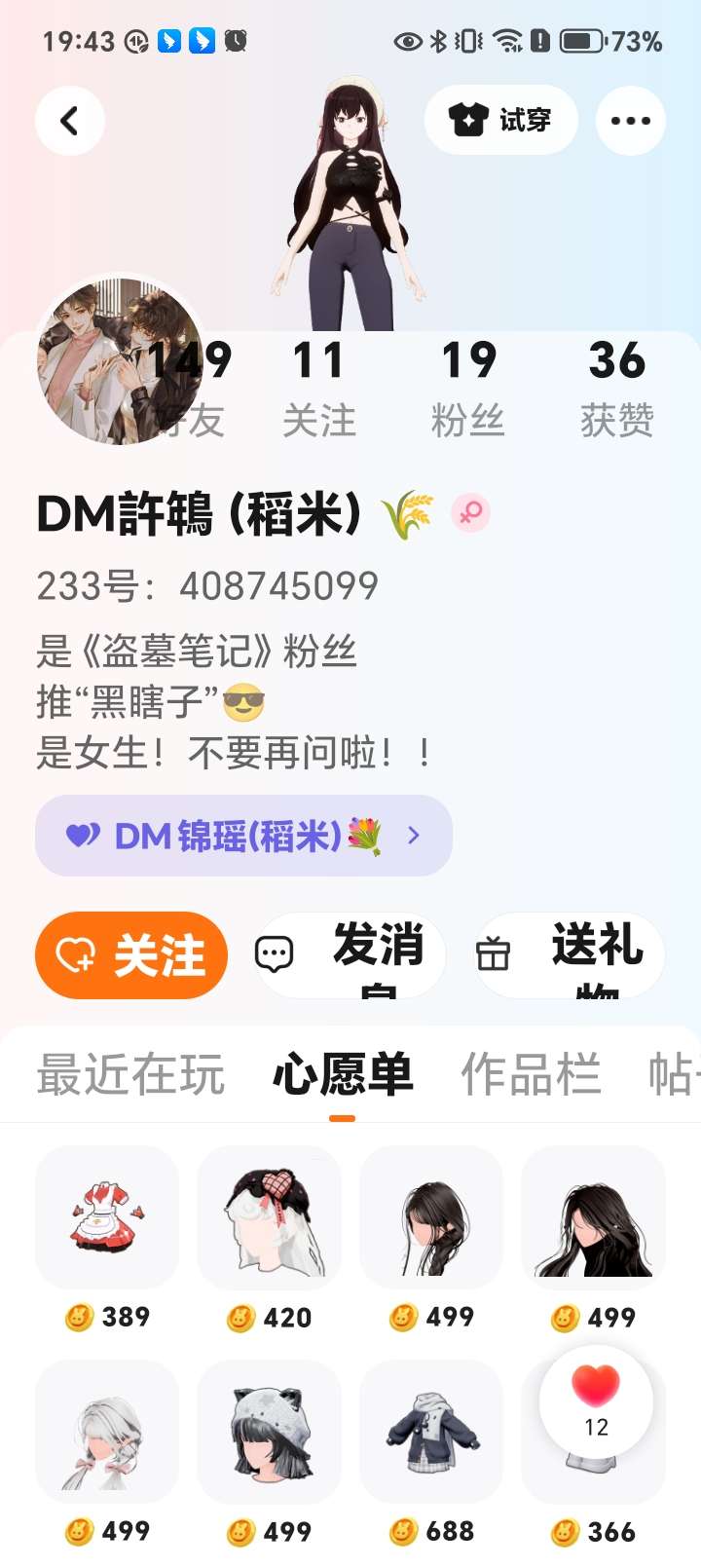Open the cat-ear hat item priced 499
This screenshot has height=1568, width=701.
pos(270,1432)
